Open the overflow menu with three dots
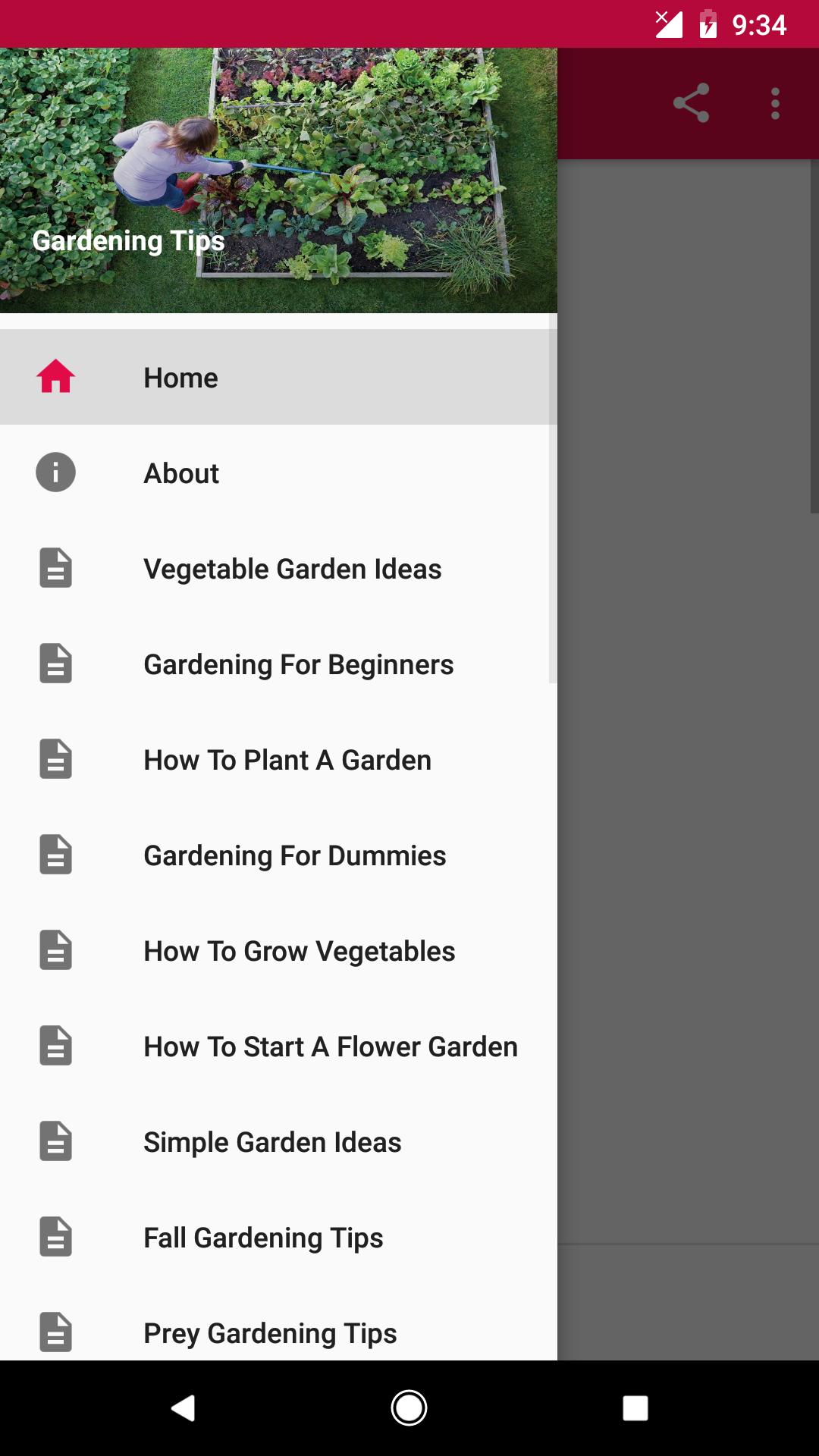Image resolution: width=819 pixels, height=1456 pixels. tap(774, 104)
